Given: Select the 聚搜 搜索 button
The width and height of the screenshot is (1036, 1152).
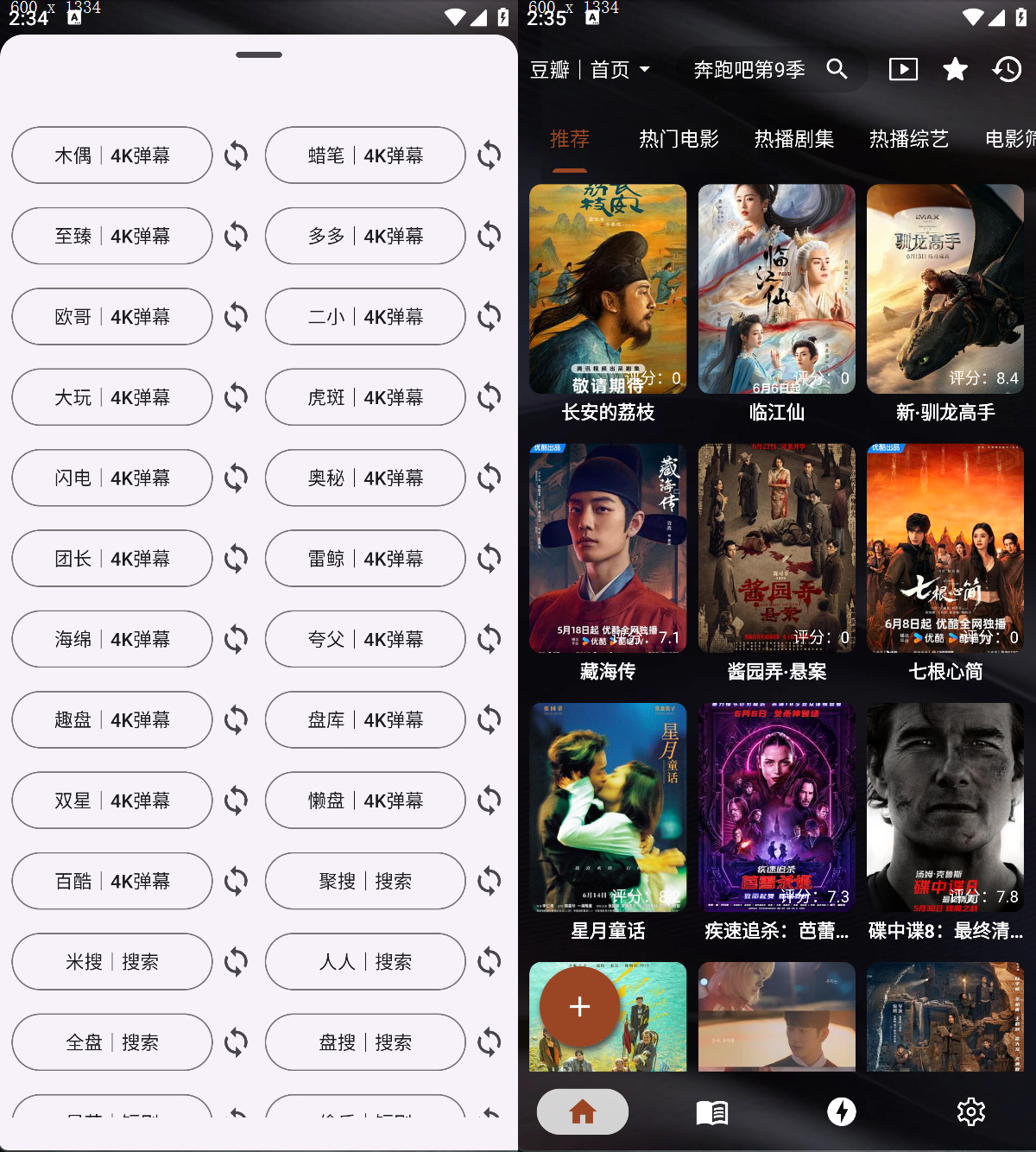Looking at the screenshot, I should click(x=364, y=881).
